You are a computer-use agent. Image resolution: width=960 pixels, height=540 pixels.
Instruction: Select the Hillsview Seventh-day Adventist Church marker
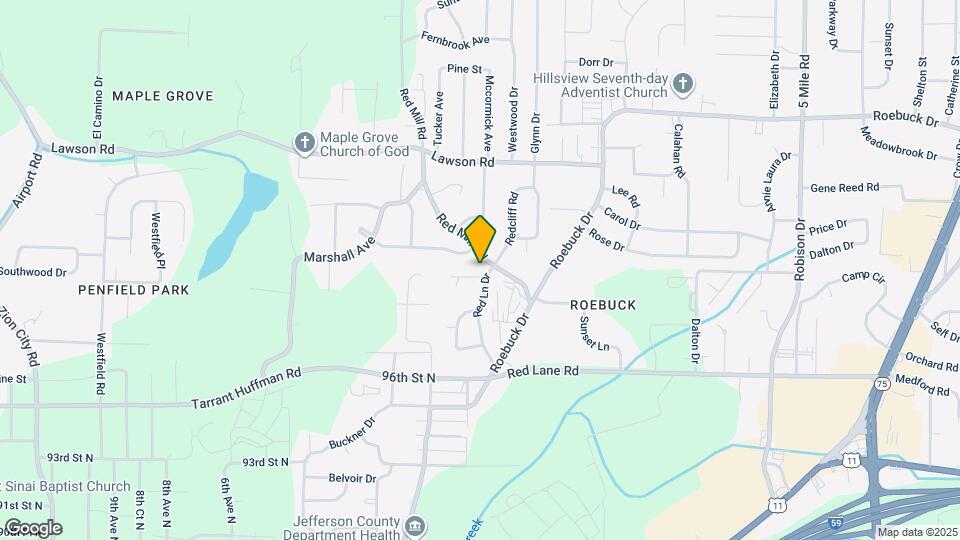point(683,83)
